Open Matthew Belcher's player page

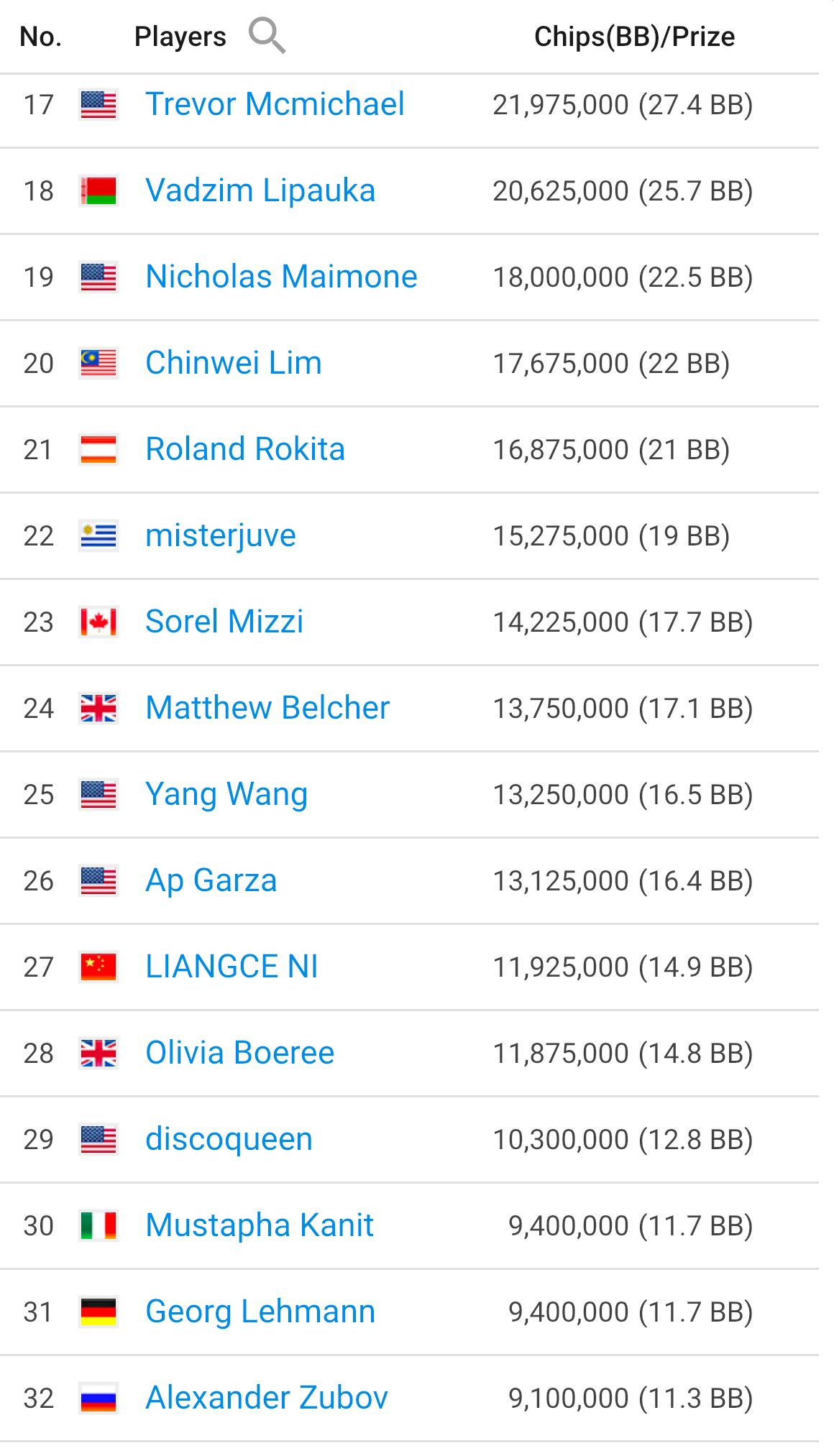tap(267, 708)
